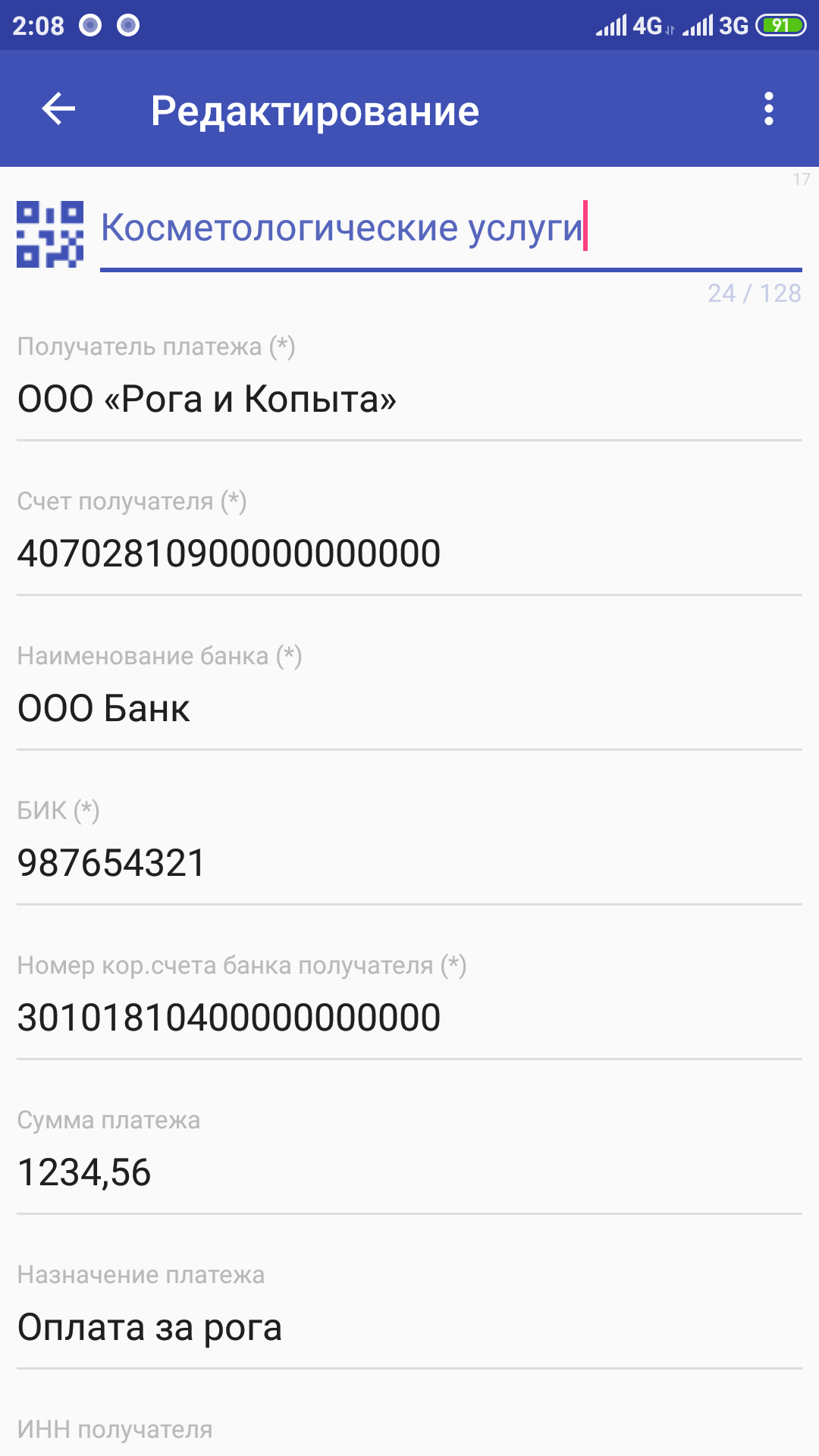
Task: Select the Наименование банка field
Action: [x=409, y=708]
